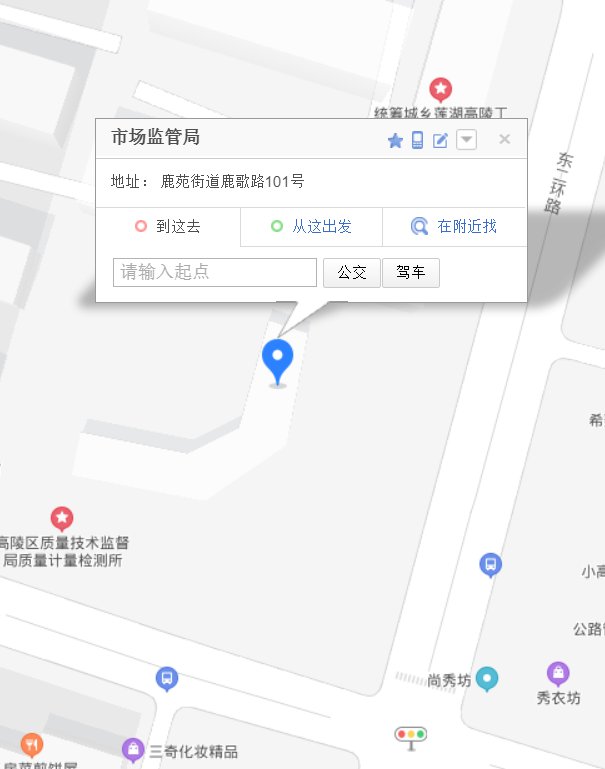Screen dimensions: 605x769
Task: Expand the dropdown arrow in popup header
Action: [466, 140]
